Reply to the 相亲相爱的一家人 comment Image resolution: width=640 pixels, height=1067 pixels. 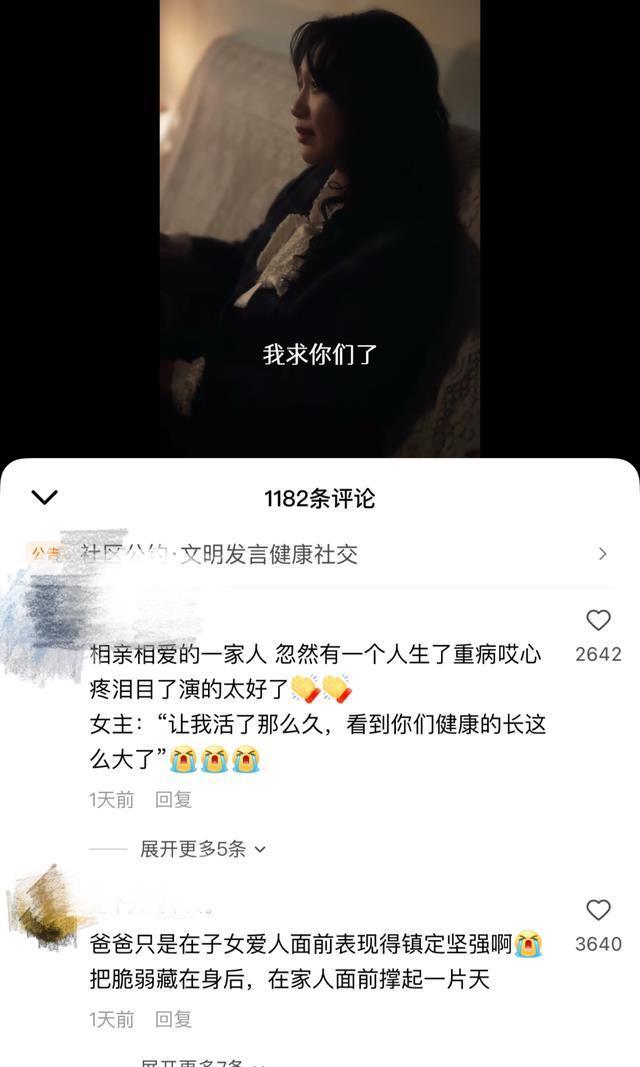point(174,799)
